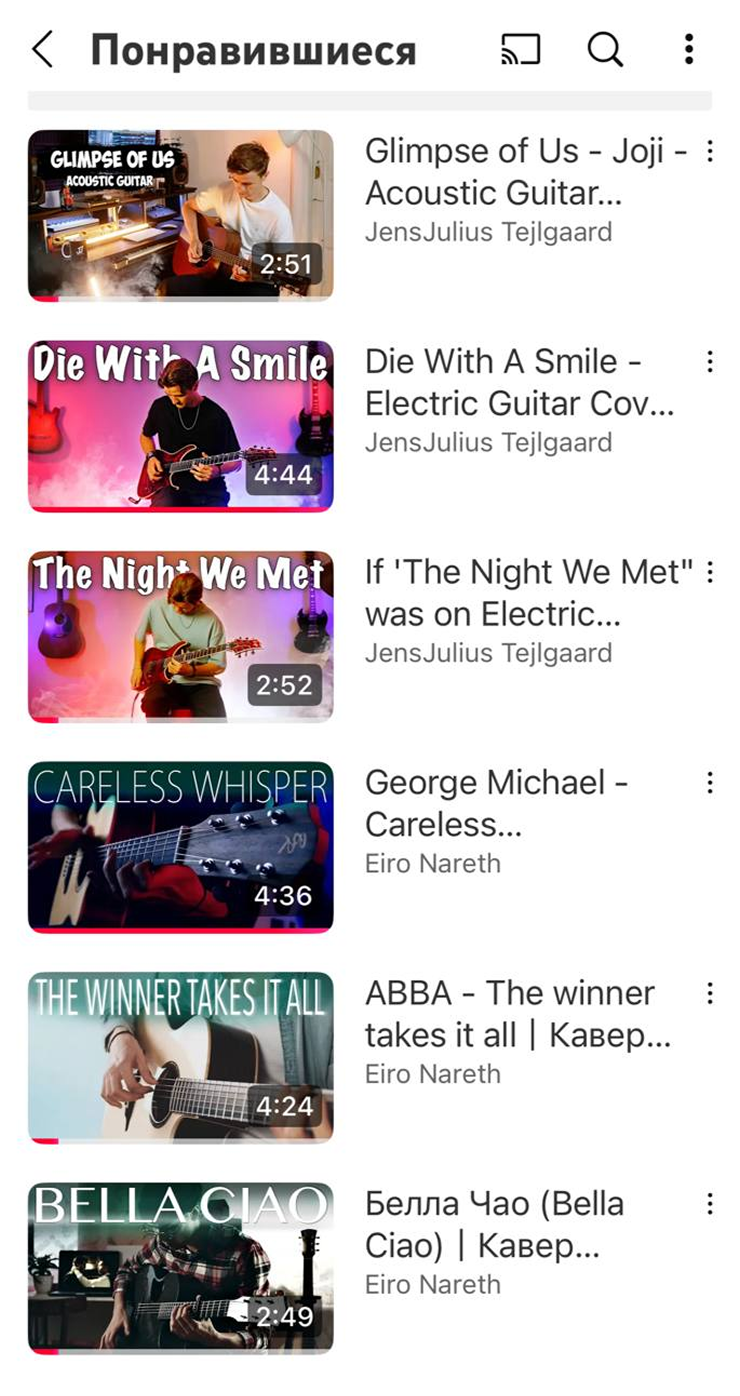
Task: Open options for Die With A Smile video
Action: (709, 362)
